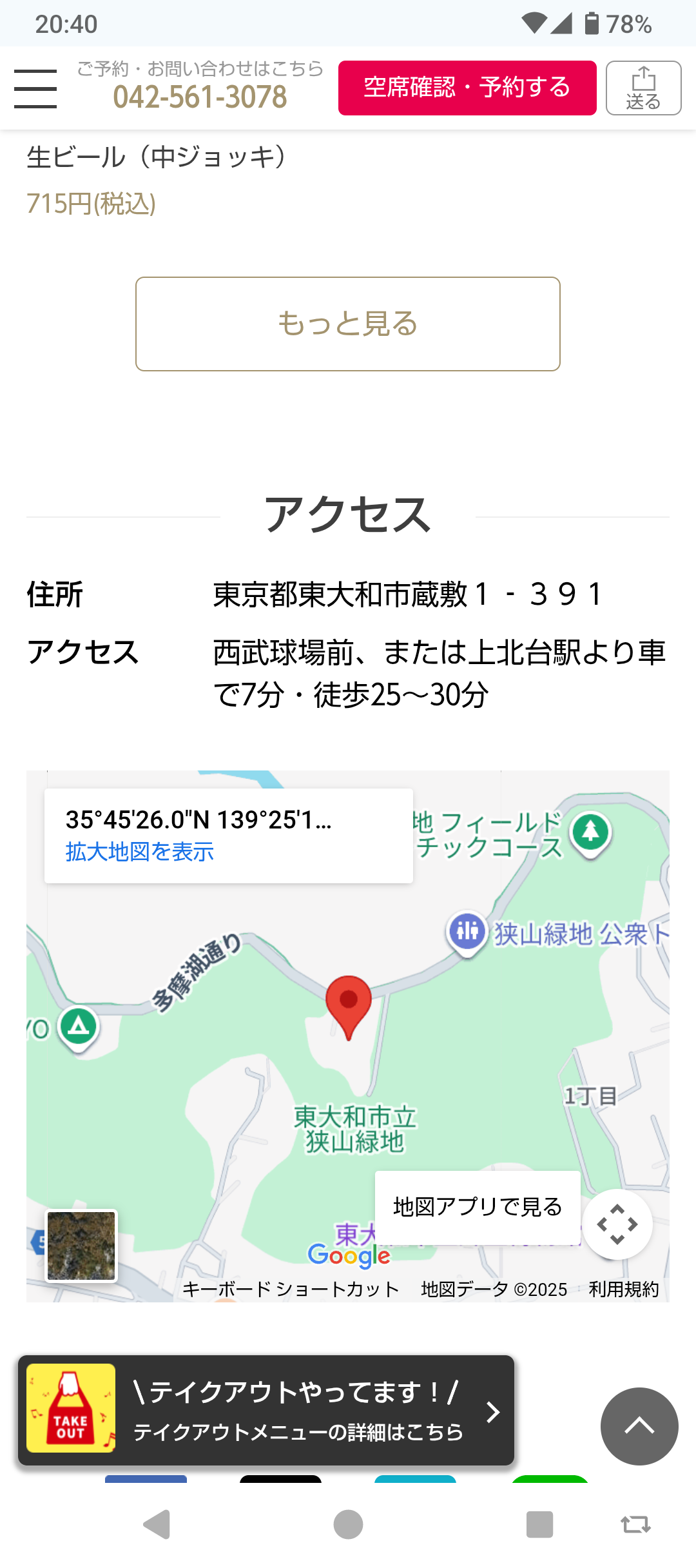
Task: Open the hamburger menu
Action: pos(35,88)
